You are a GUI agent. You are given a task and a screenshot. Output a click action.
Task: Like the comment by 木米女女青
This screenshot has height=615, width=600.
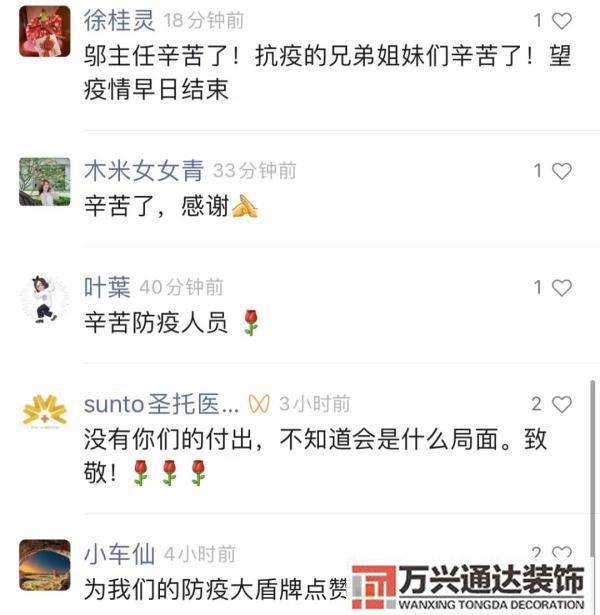pyautogui.click(x=562, y=171)
